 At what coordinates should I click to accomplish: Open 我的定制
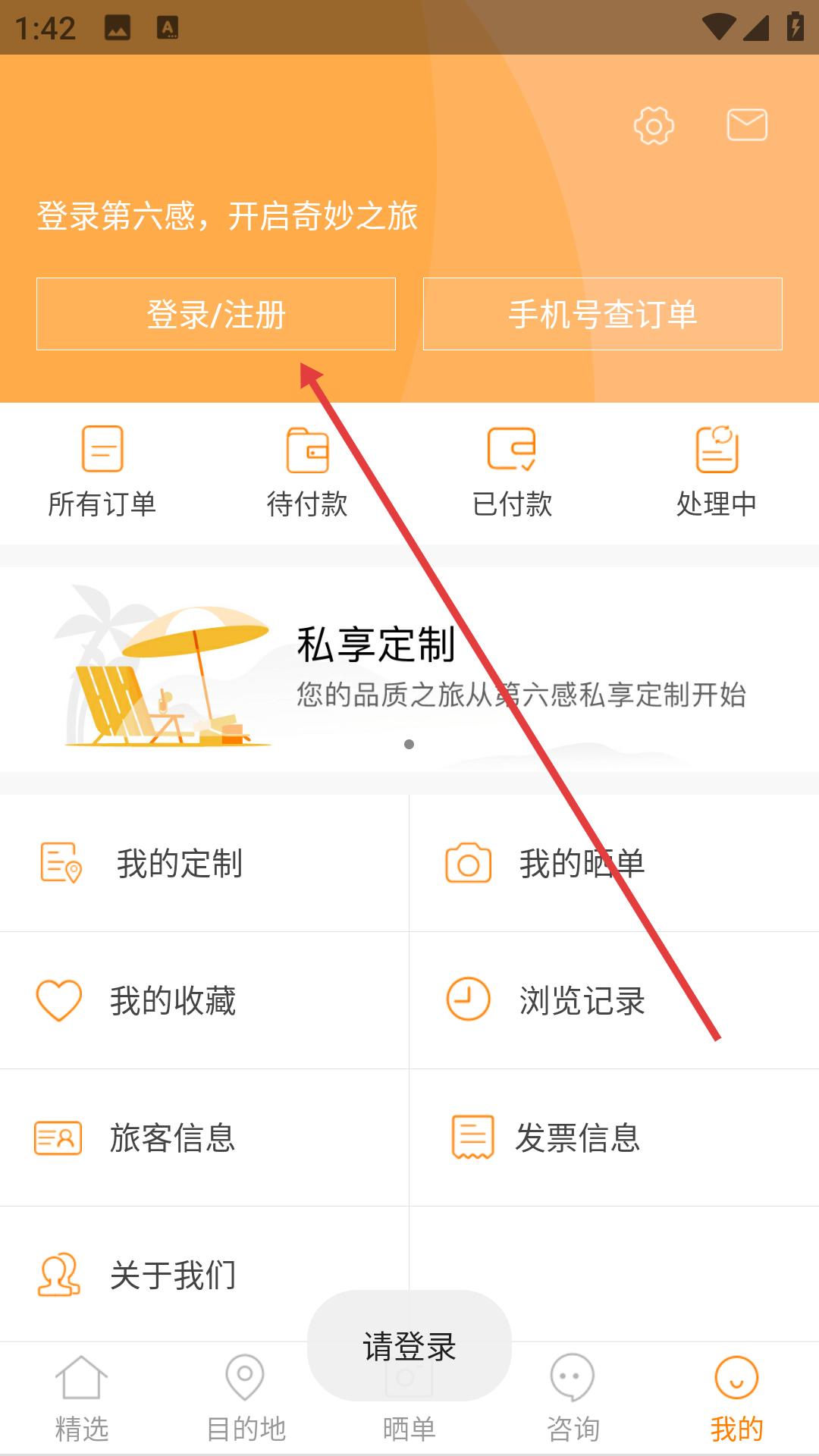(x=179, y=864)
